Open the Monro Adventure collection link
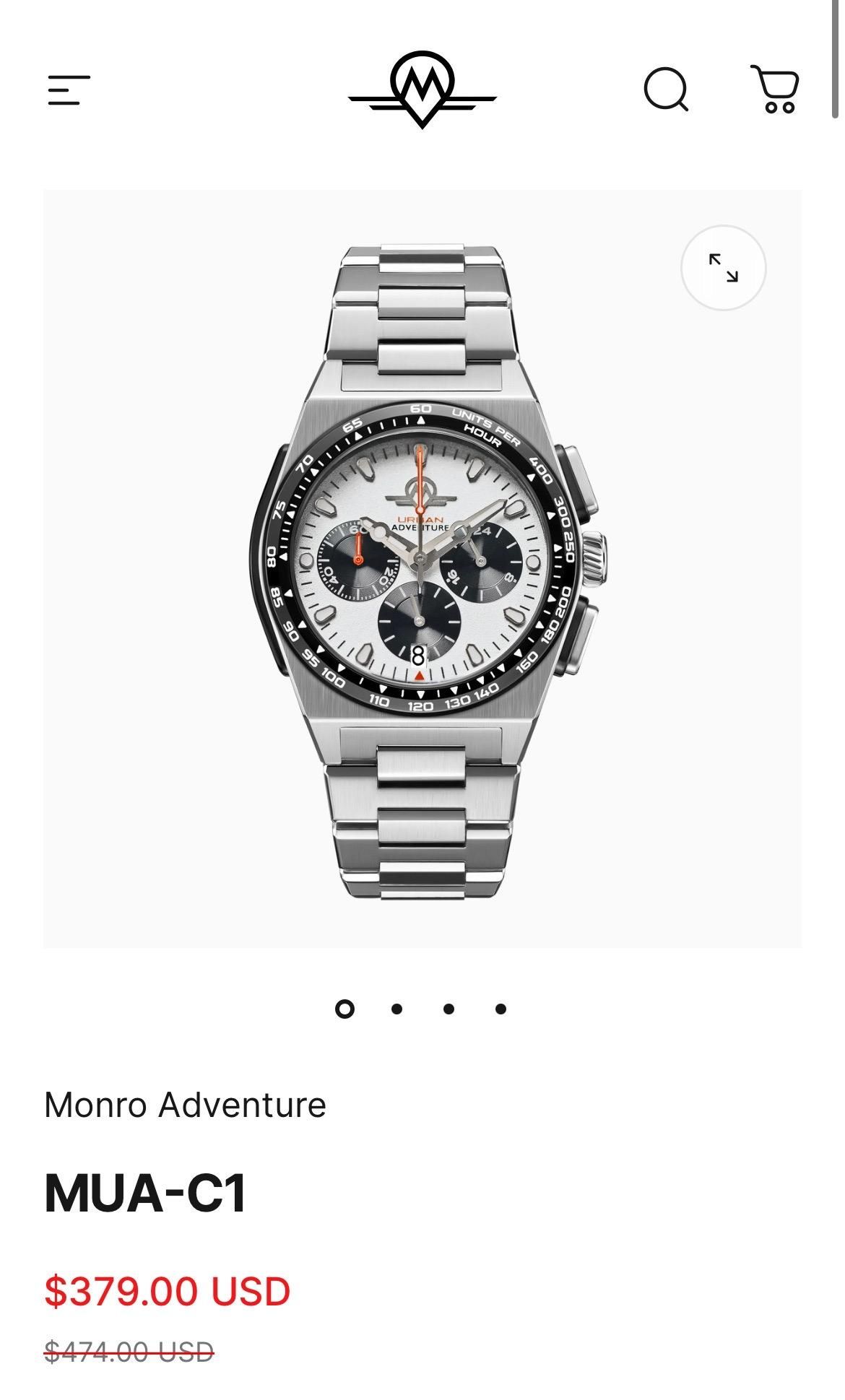Screen dimensions: 845x1400 point(185,1105)
